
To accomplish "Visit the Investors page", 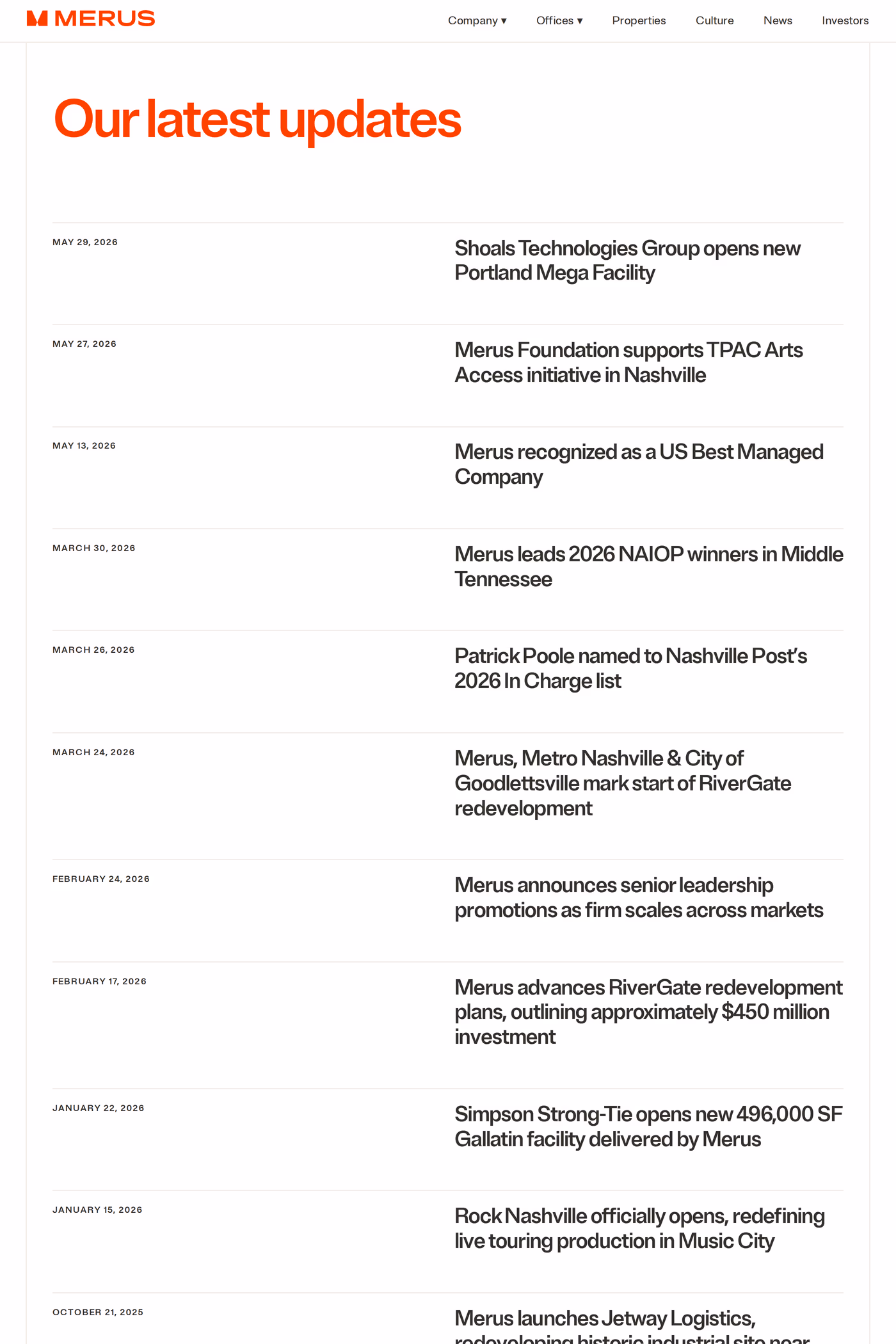I will [x=845, y=20].
